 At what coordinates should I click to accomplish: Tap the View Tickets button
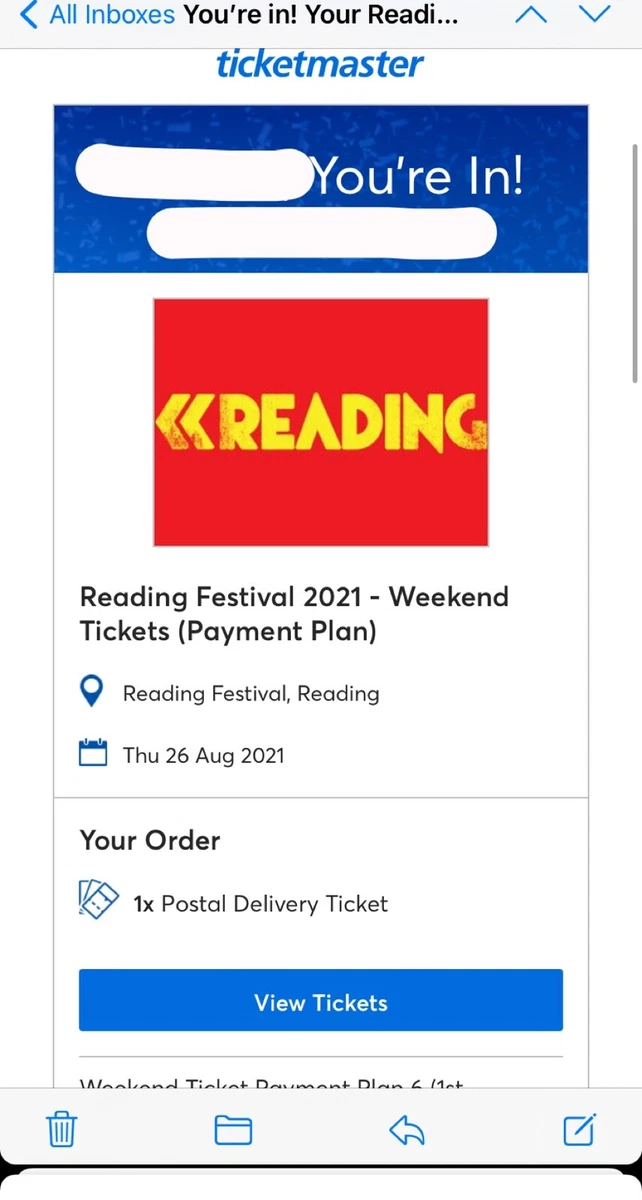[x=321, y=1001]
